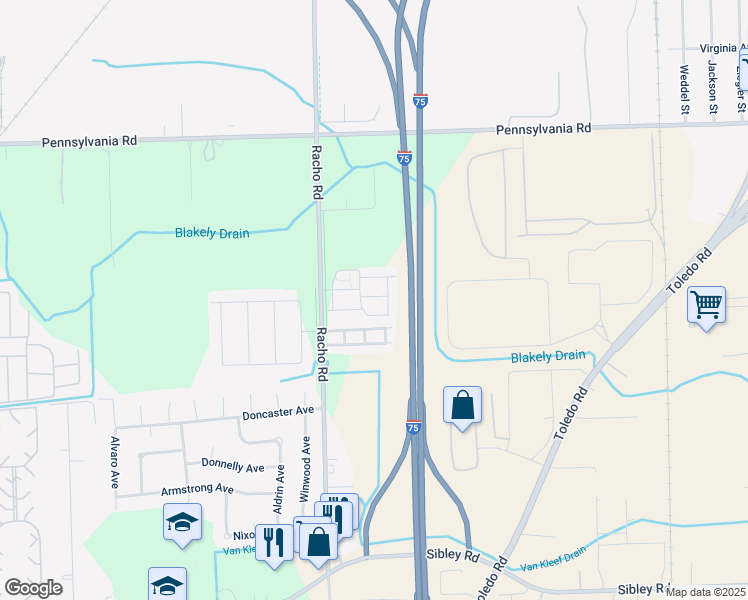This screenshot has width=748, height=600.
Task: Select the shopping bag marker below Racho Rd
Action: pos(318,545)
